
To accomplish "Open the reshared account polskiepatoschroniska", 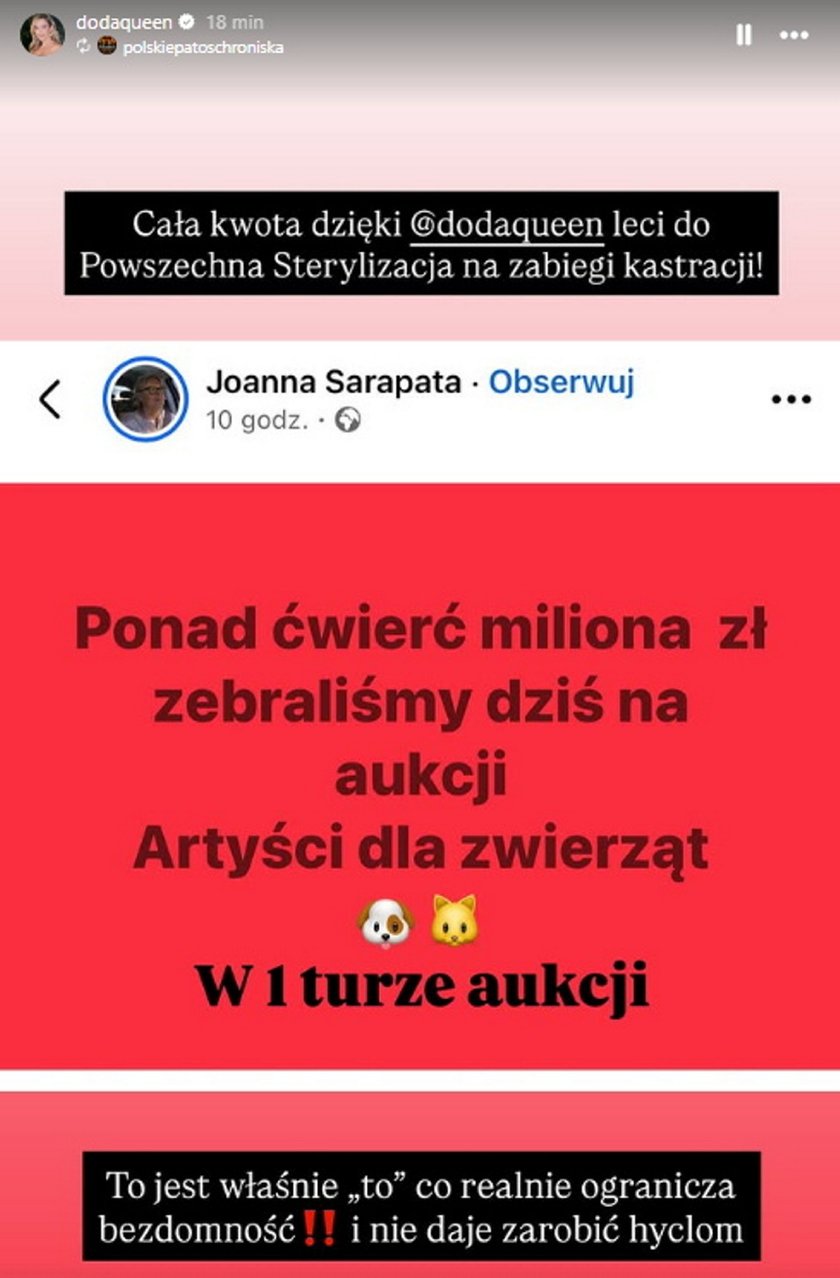I will pos(202,47).
